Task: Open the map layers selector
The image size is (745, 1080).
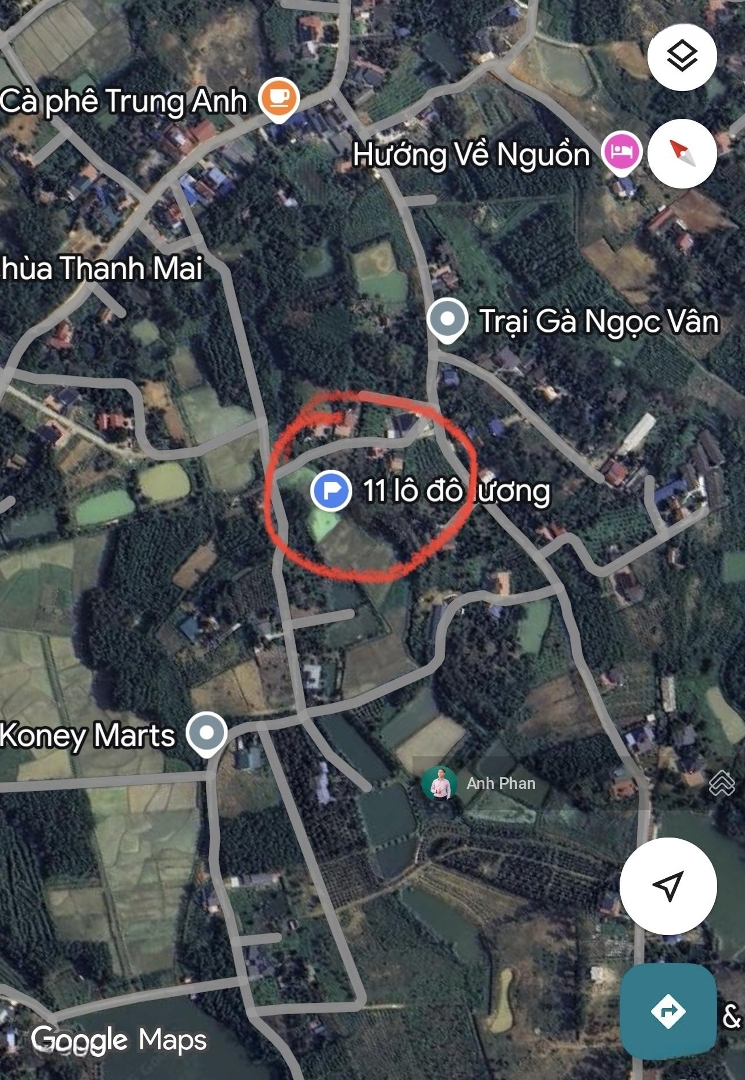Action: [x=682, y=57]
